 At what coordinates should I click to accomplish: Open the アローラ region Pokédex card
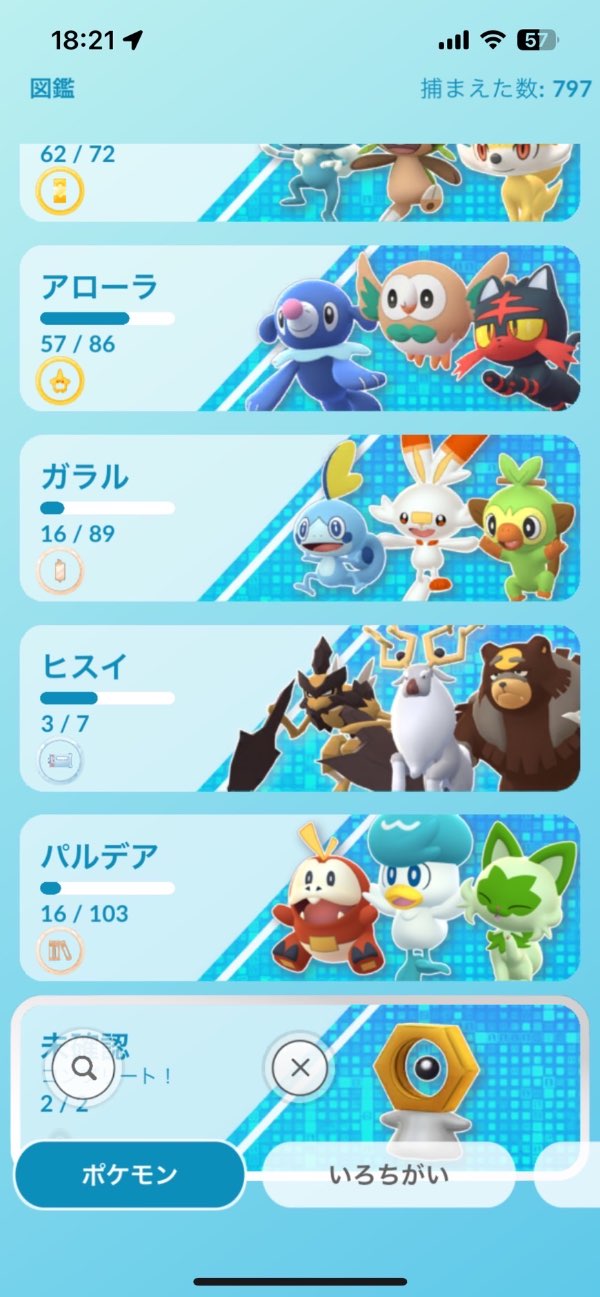(x=300, y=328)
